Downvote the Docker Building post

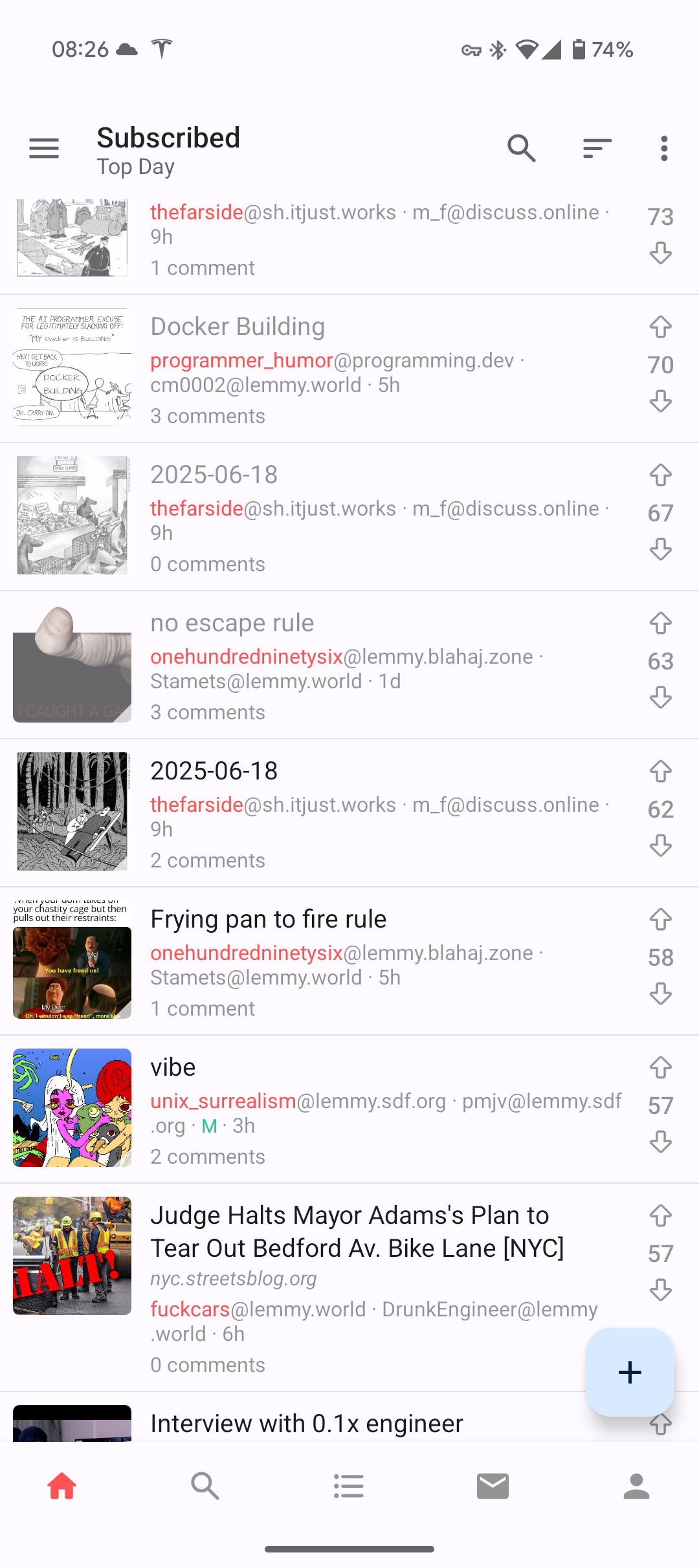tap(660, 401)
